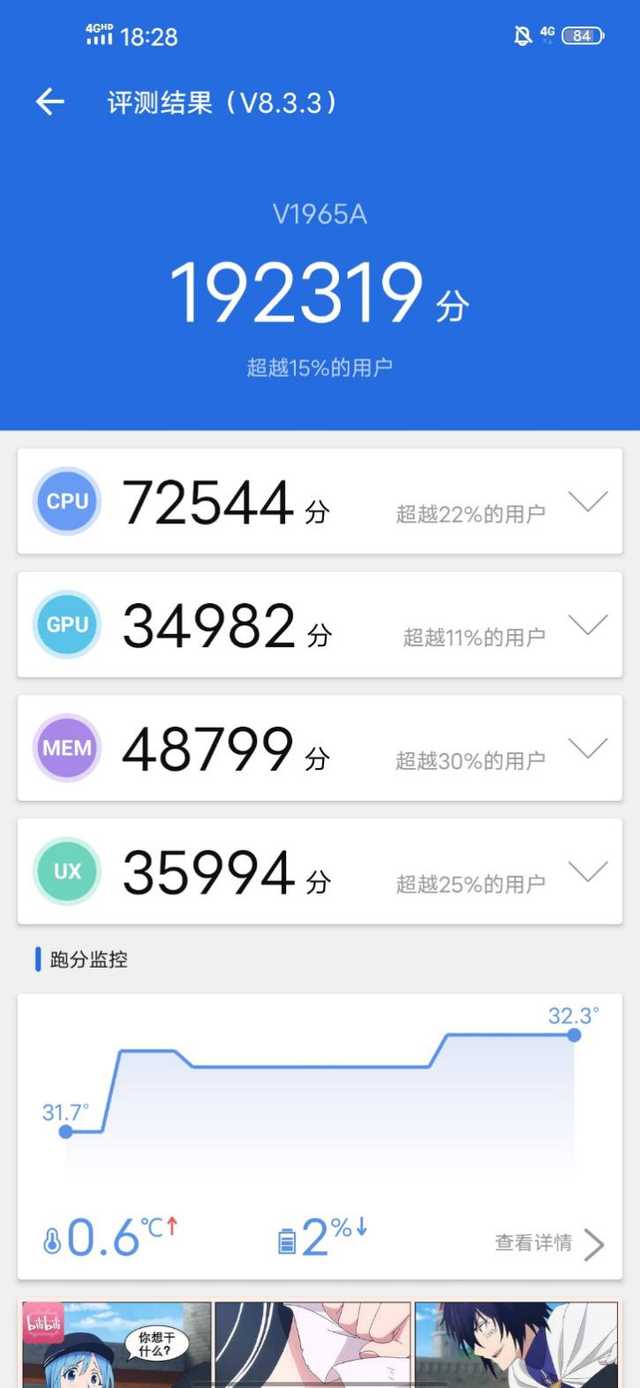Expand the UX score section

click(588, 871)
